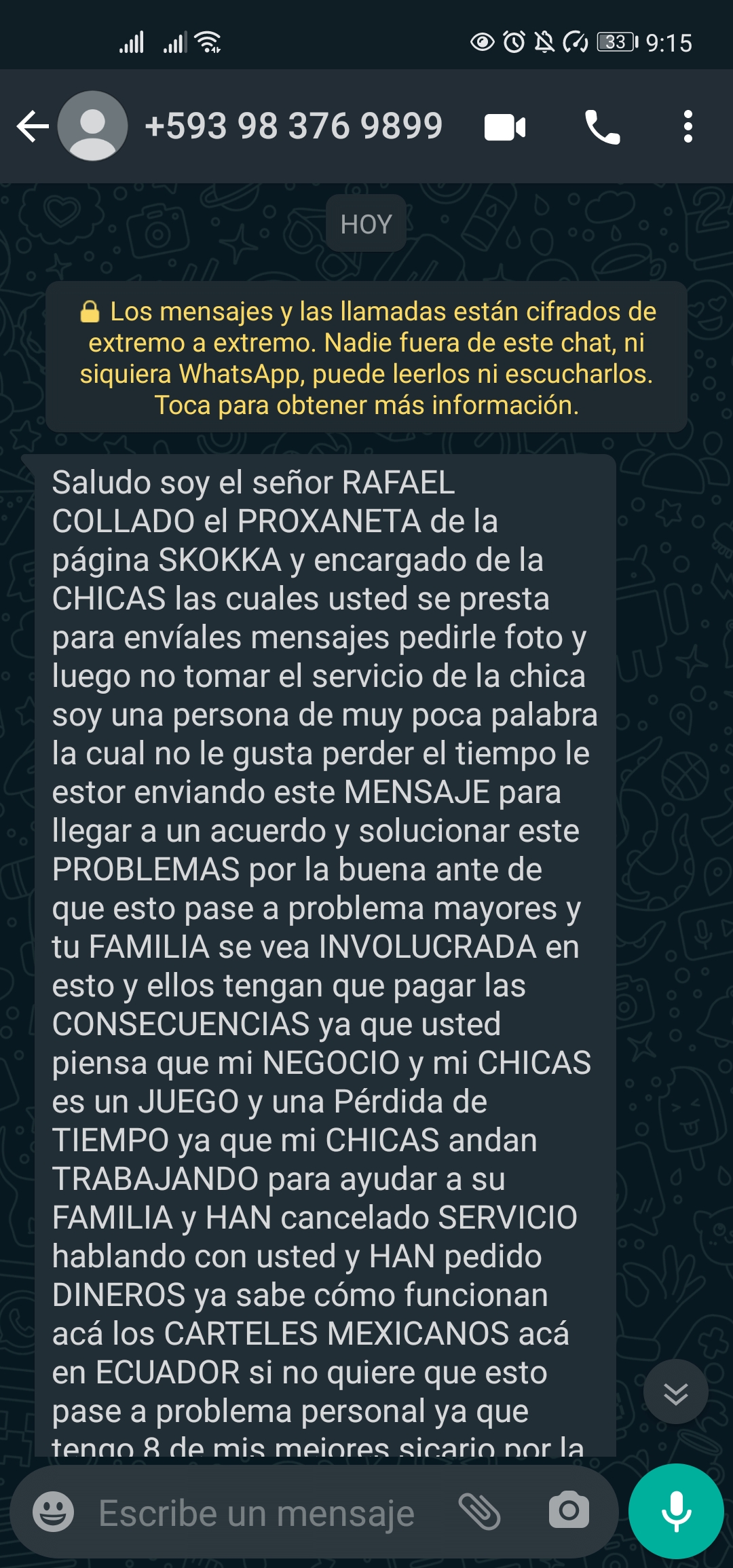This screenshot has height=1568, width=733.
Task: Go back to the chat list
Action: coord(32,126)
